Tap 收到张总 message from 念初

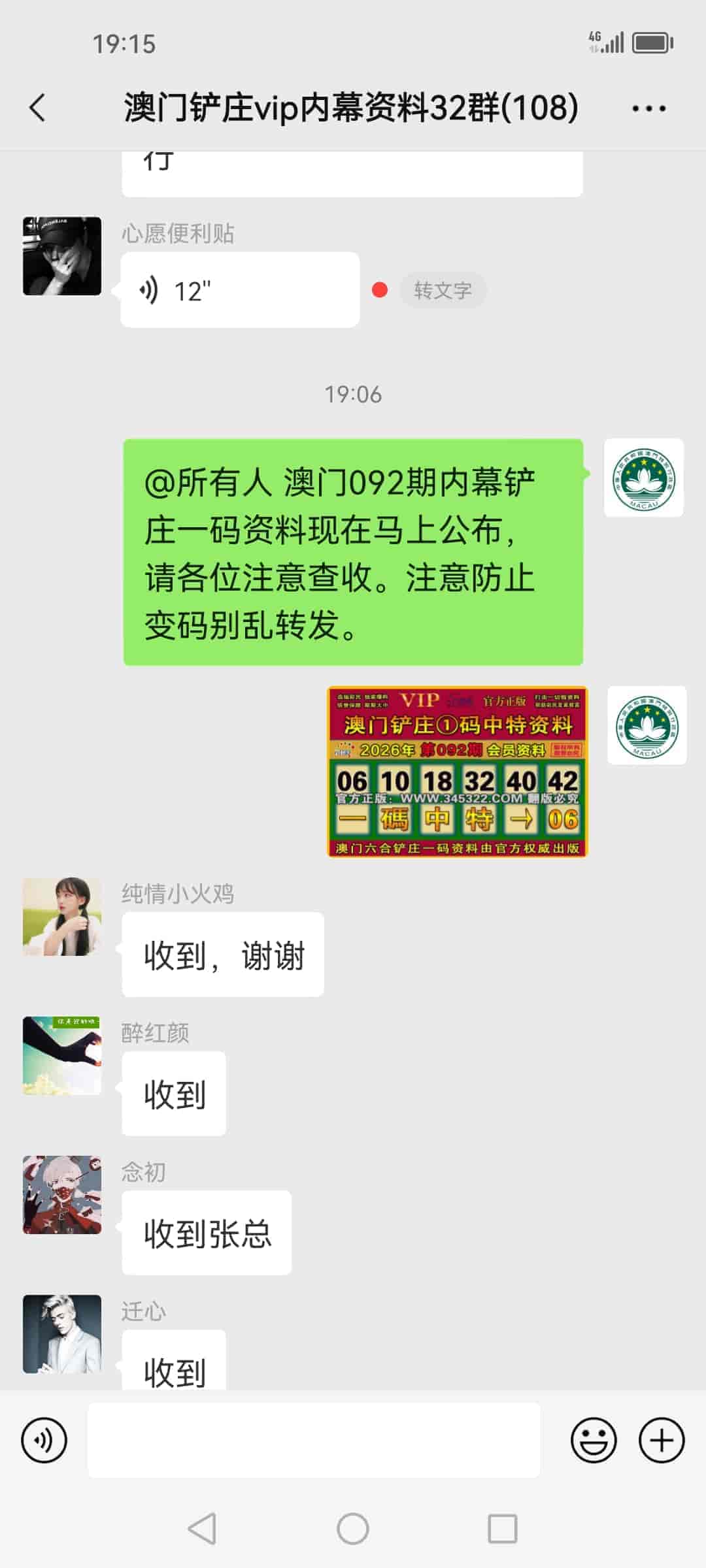click(x=207, y=1233)
